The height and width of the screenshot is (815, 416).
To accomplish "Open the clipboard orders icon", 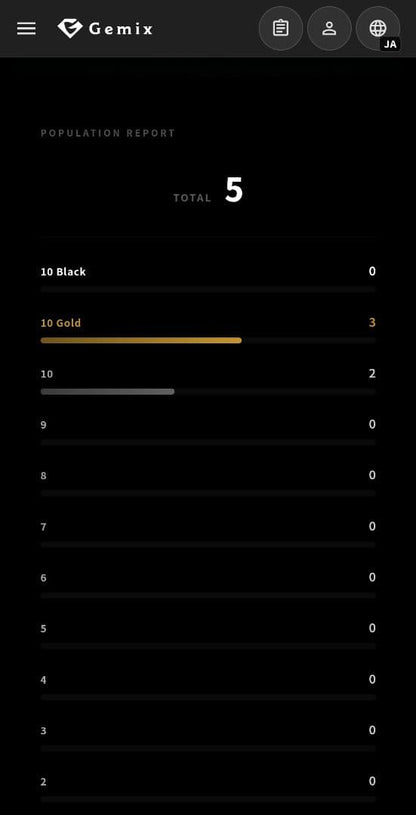I will click(281, 28).
